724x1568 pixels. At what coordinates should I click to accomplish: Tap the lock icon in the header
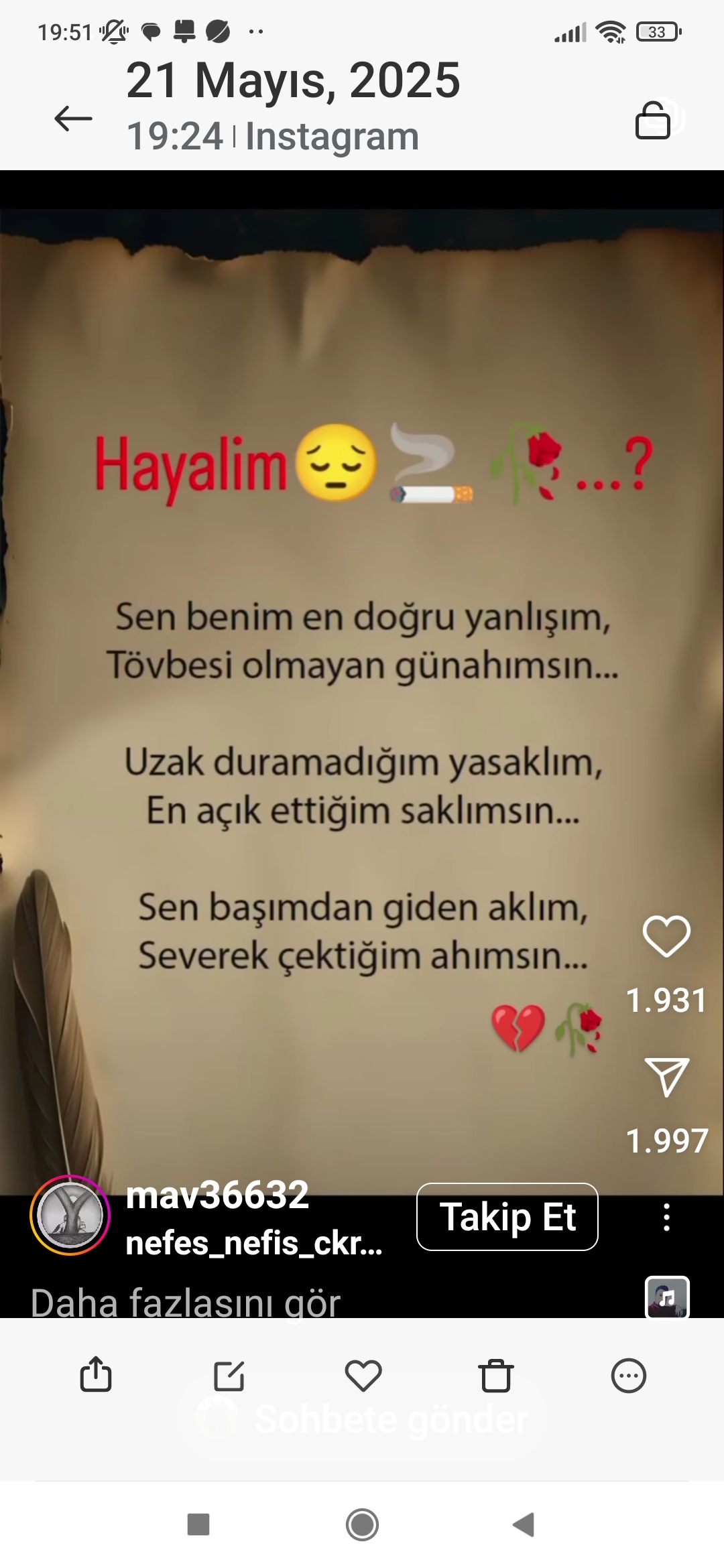653,121
